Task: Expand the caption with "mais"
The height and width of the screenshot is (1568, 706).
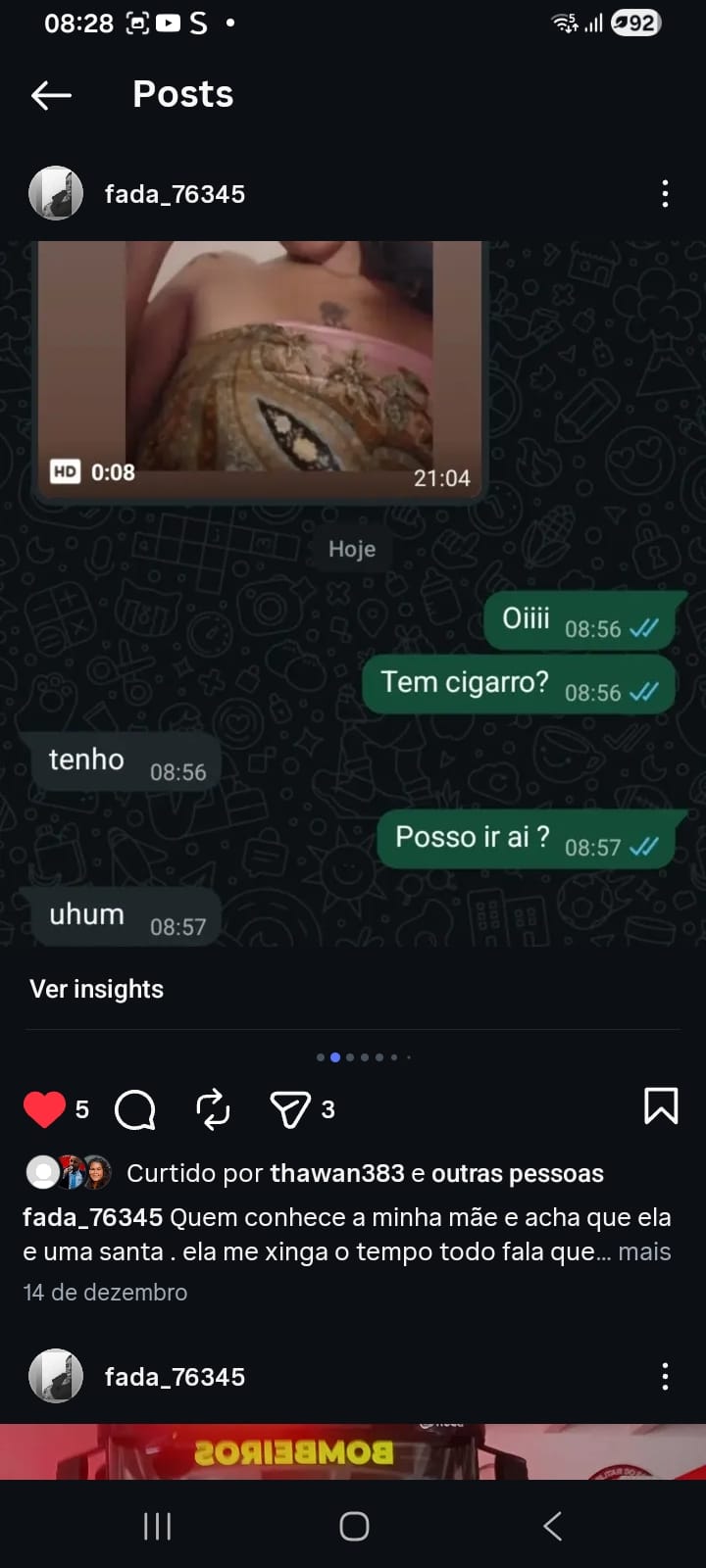Action: 644,1251
